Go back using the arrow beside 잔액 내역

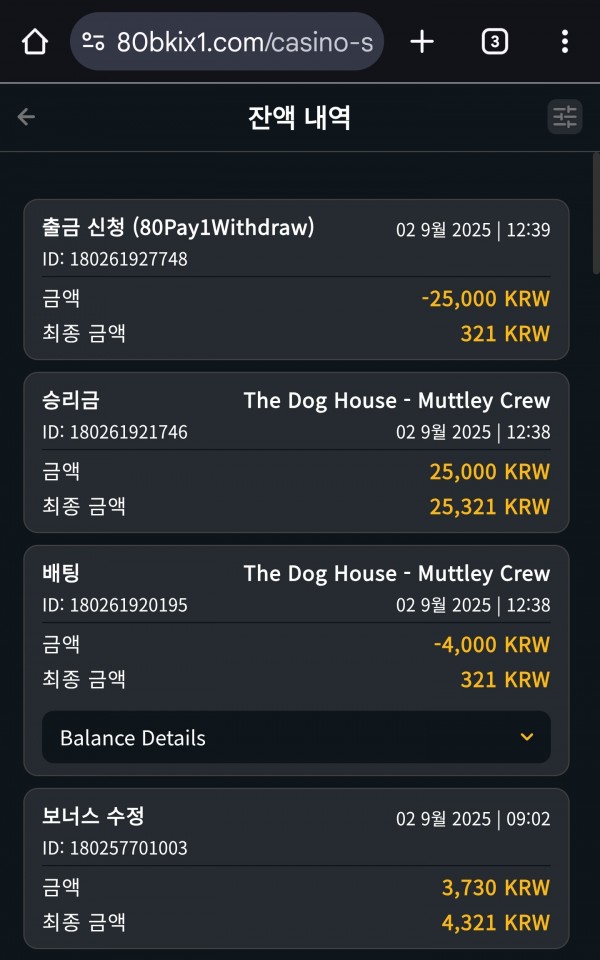pos(26,116)
